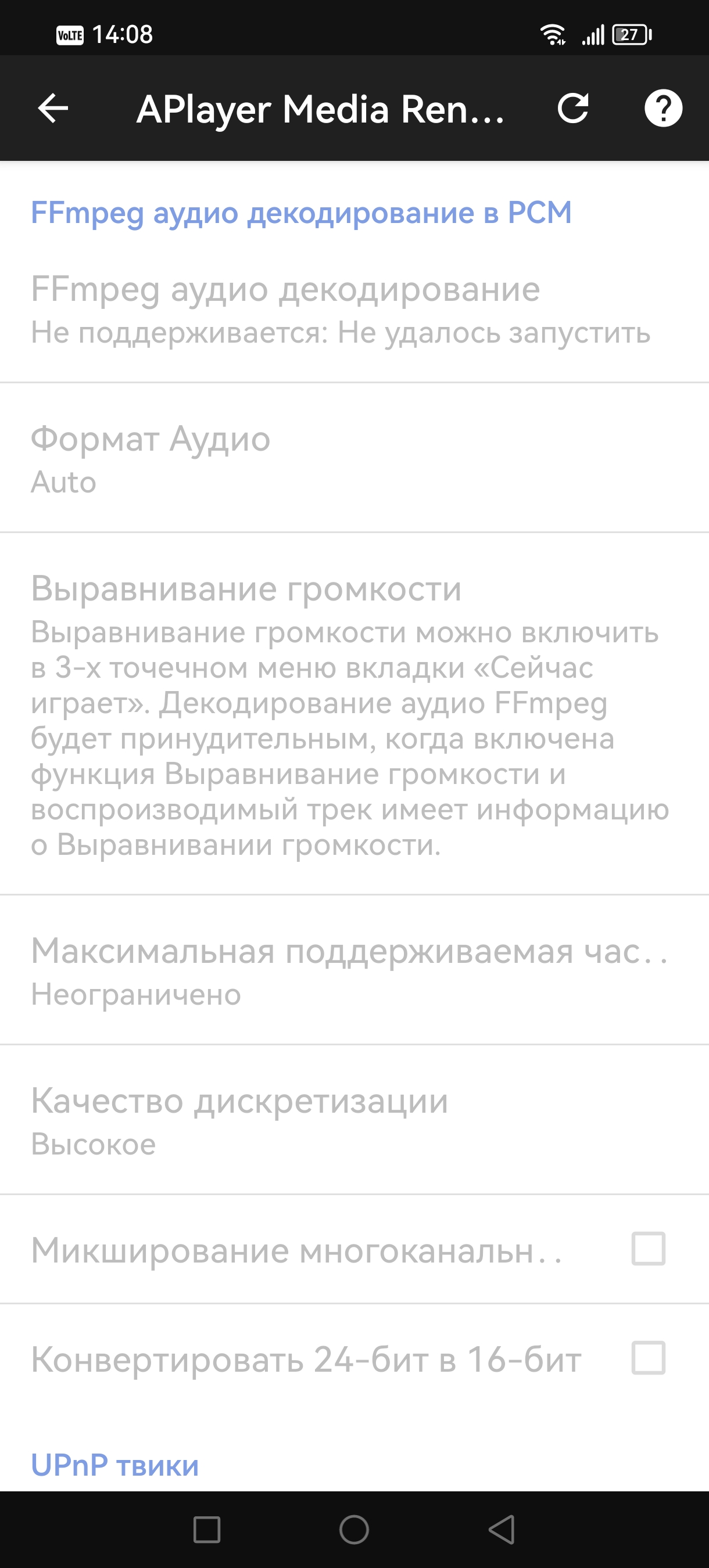Toggle the Микширование многоканального checkbox
The image size is (709, 1568).
(648, 1249)
